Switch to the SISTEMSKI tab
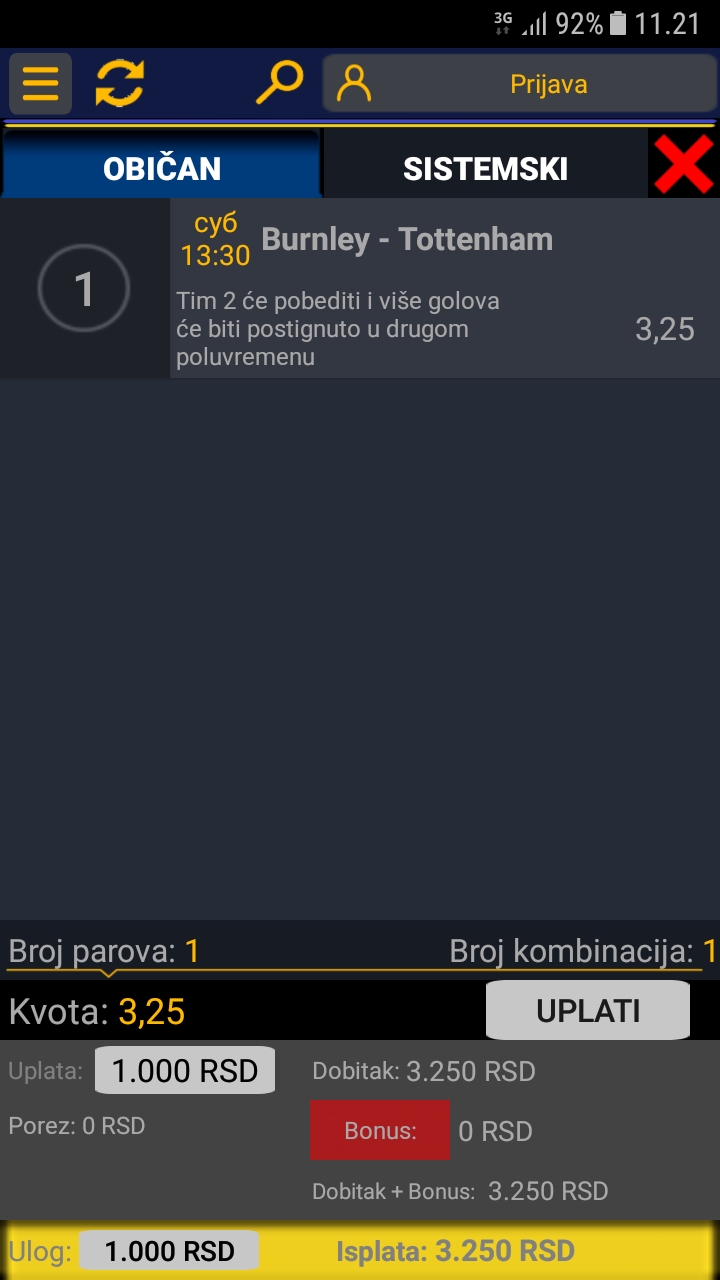The width and height of the screenshot is (720, 1280). 485,168
